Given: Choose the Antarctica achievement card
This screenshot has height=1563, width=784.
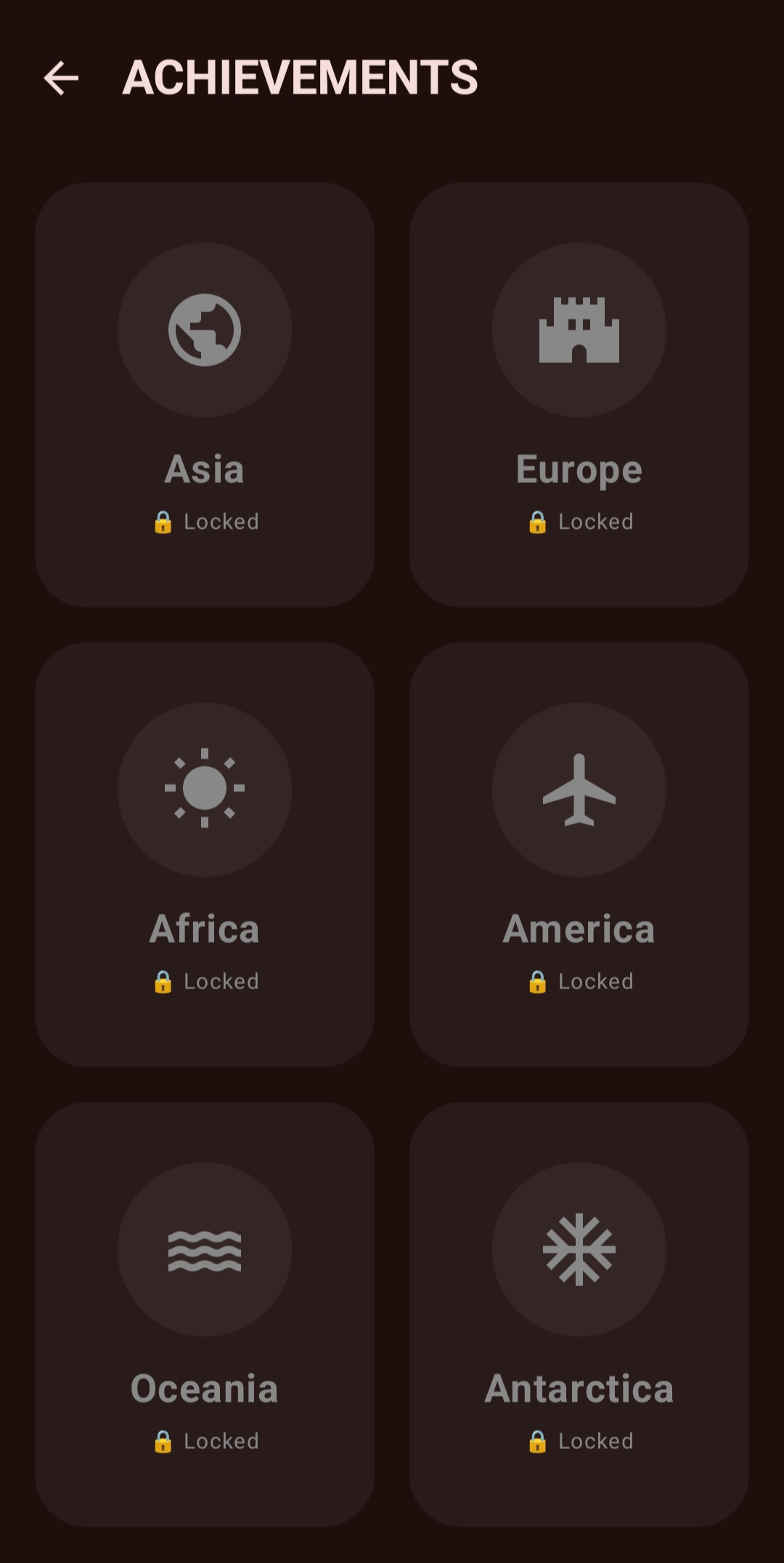Looking at the screenshot, I should [x=579, y=1313].
